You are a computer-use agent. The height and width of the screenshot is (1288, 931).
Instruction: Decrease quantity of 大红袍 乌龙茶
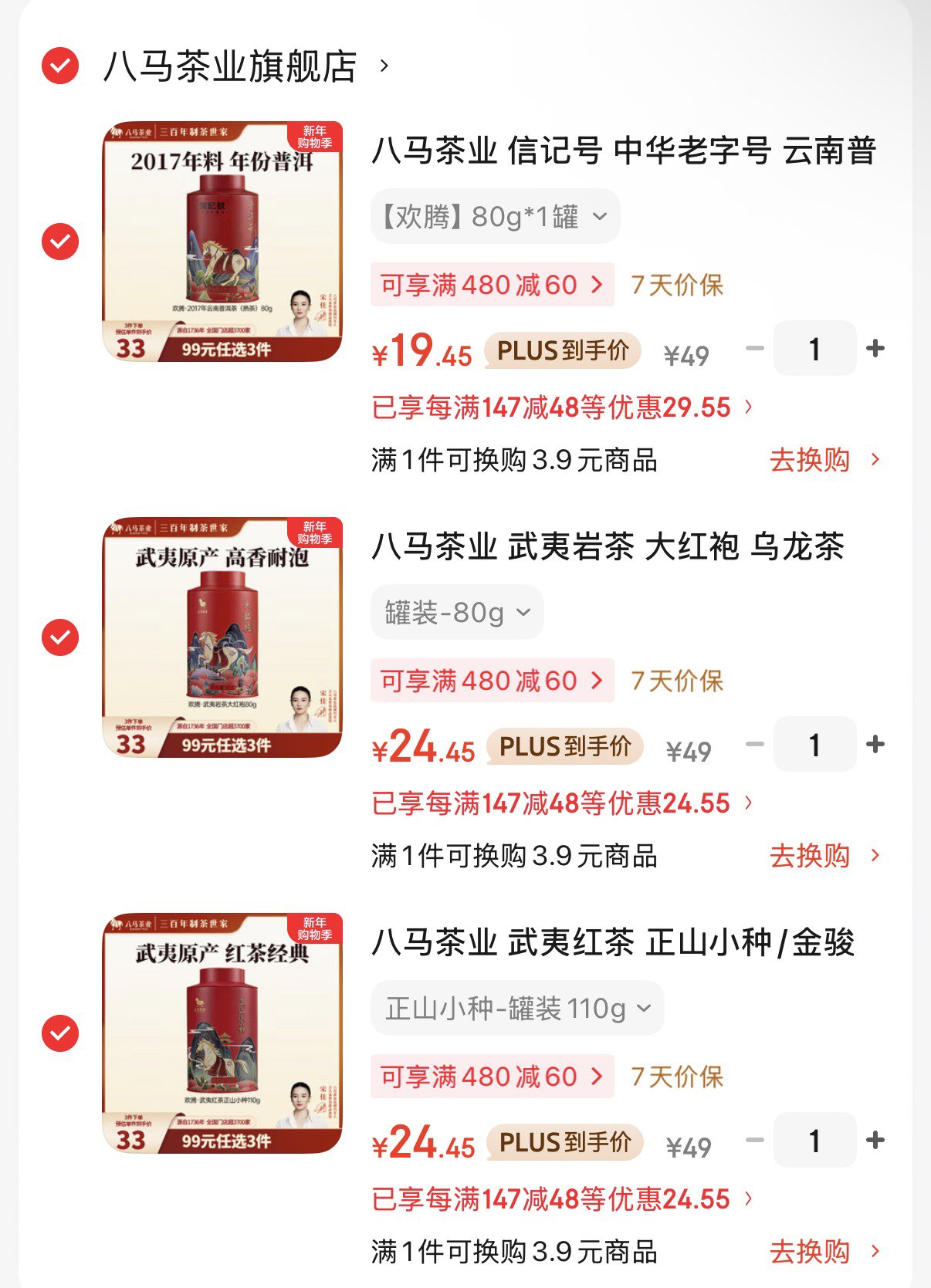[x=755, y=745]
